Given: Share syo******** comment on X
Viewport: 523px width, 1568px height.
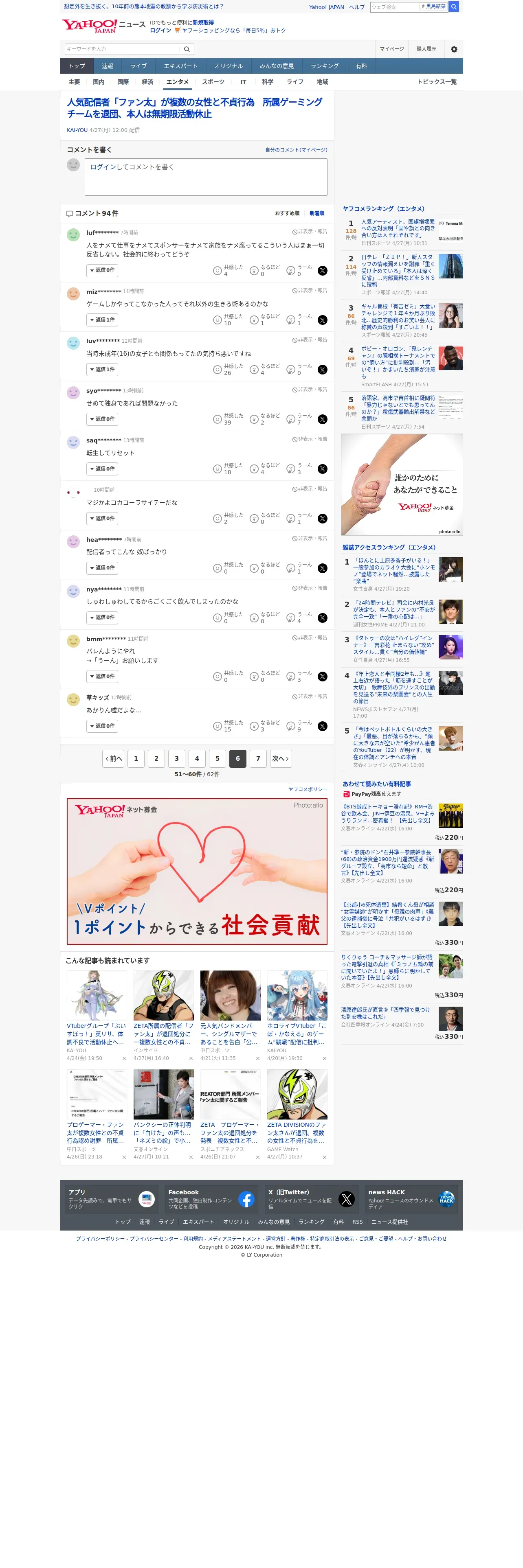Looking at the screenshot, I should pos(323,419).
